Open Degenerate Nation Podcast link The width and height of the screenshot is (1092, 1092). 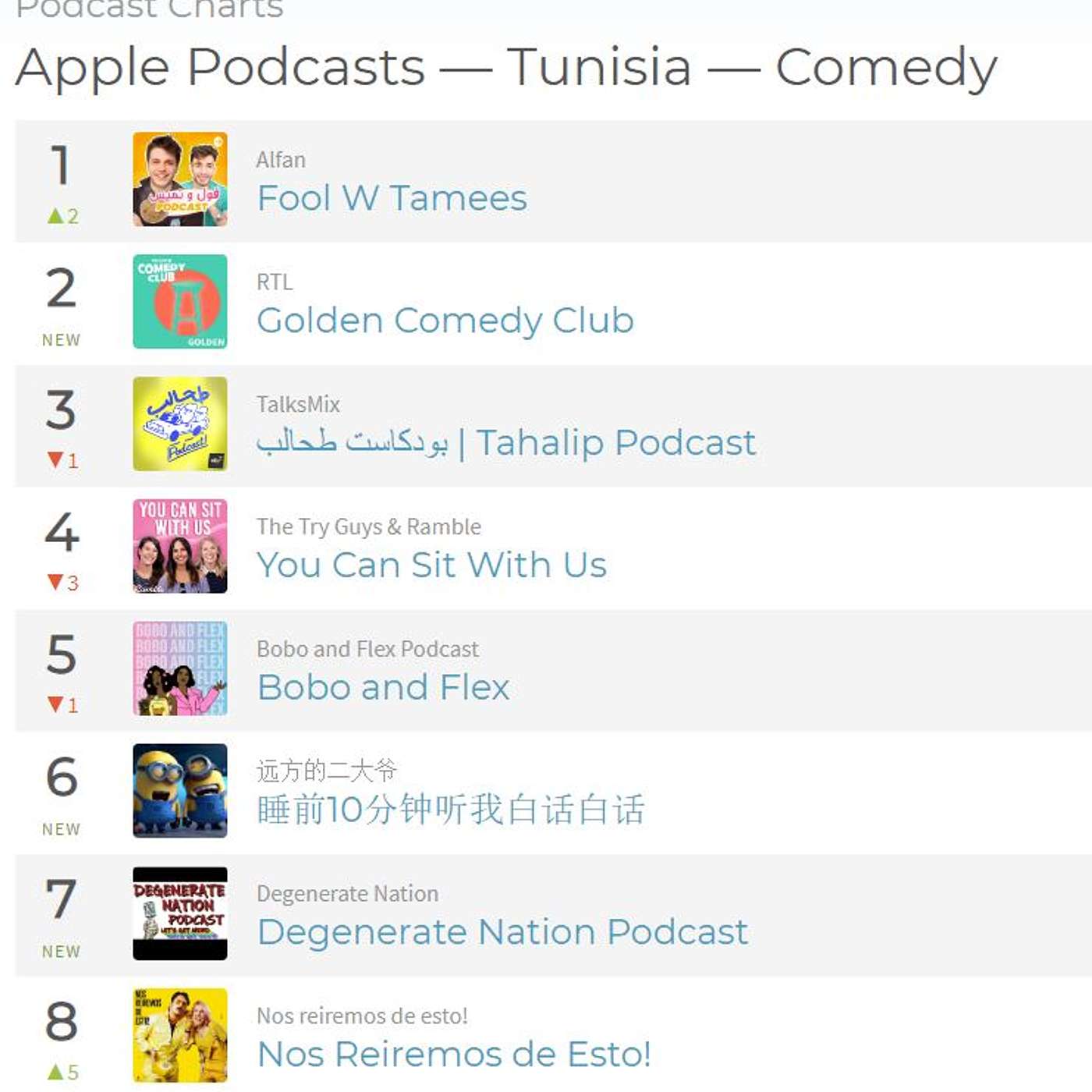point(502,932)
